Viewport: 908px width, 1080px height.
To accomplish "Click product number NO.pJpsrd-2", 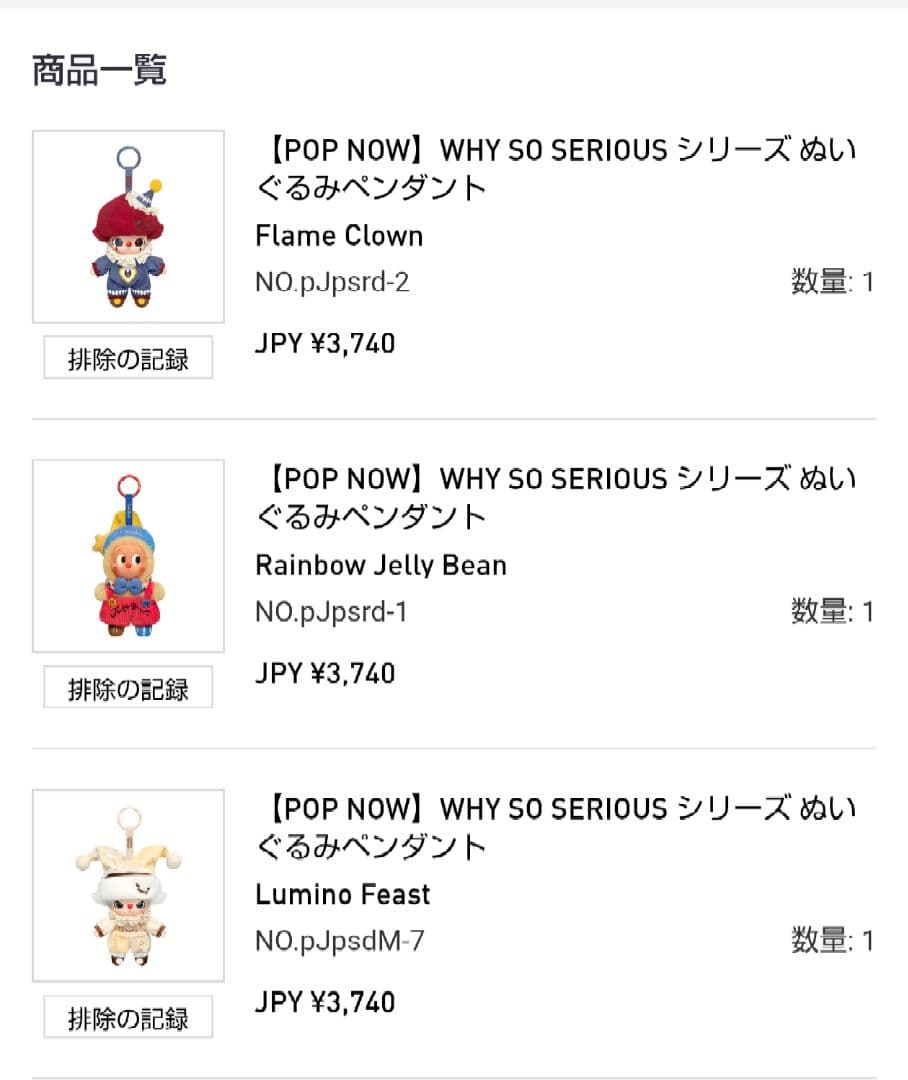I will tap(331, 283).
